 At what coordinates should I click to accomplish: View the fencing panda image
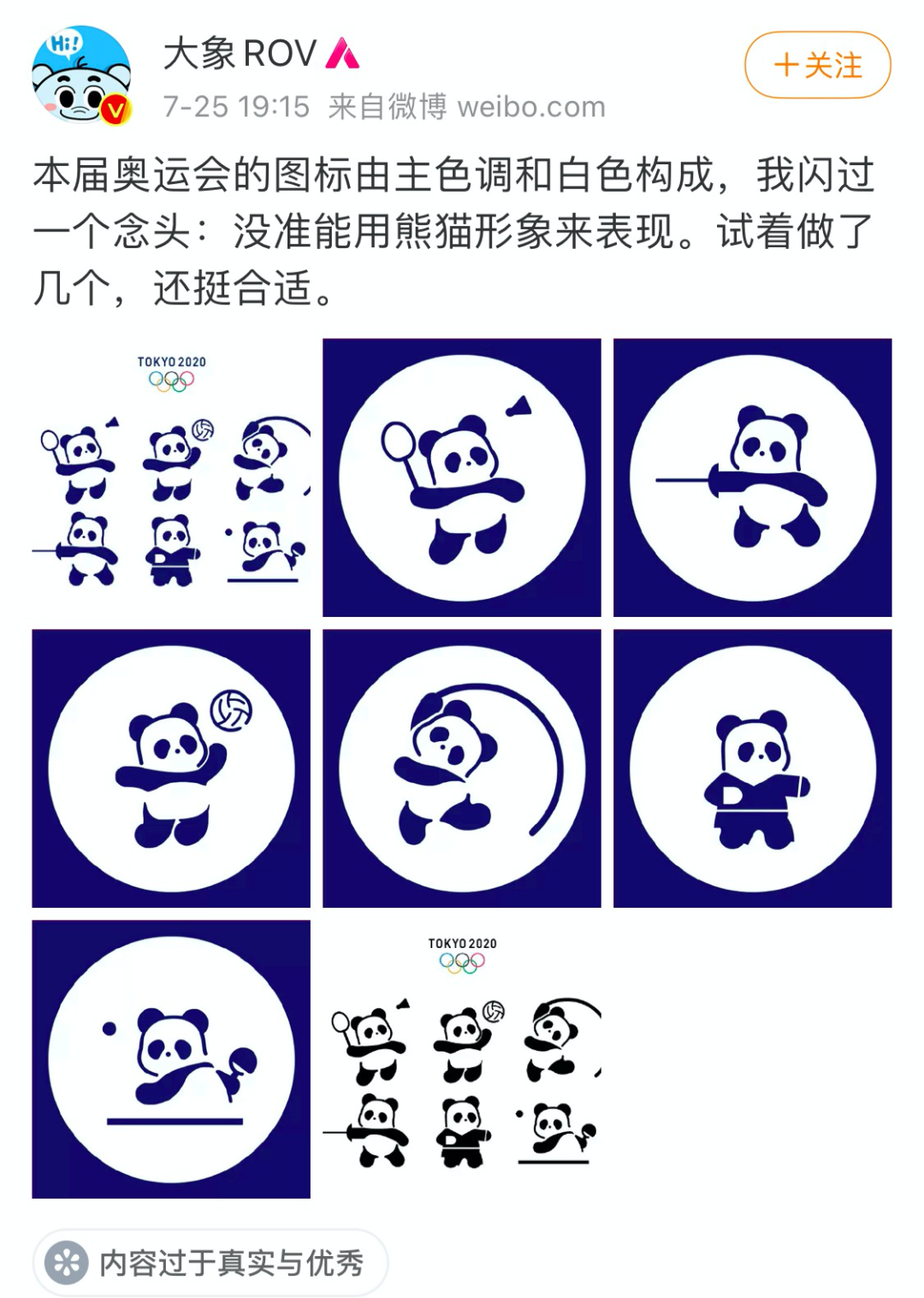(x=752, y=477)
